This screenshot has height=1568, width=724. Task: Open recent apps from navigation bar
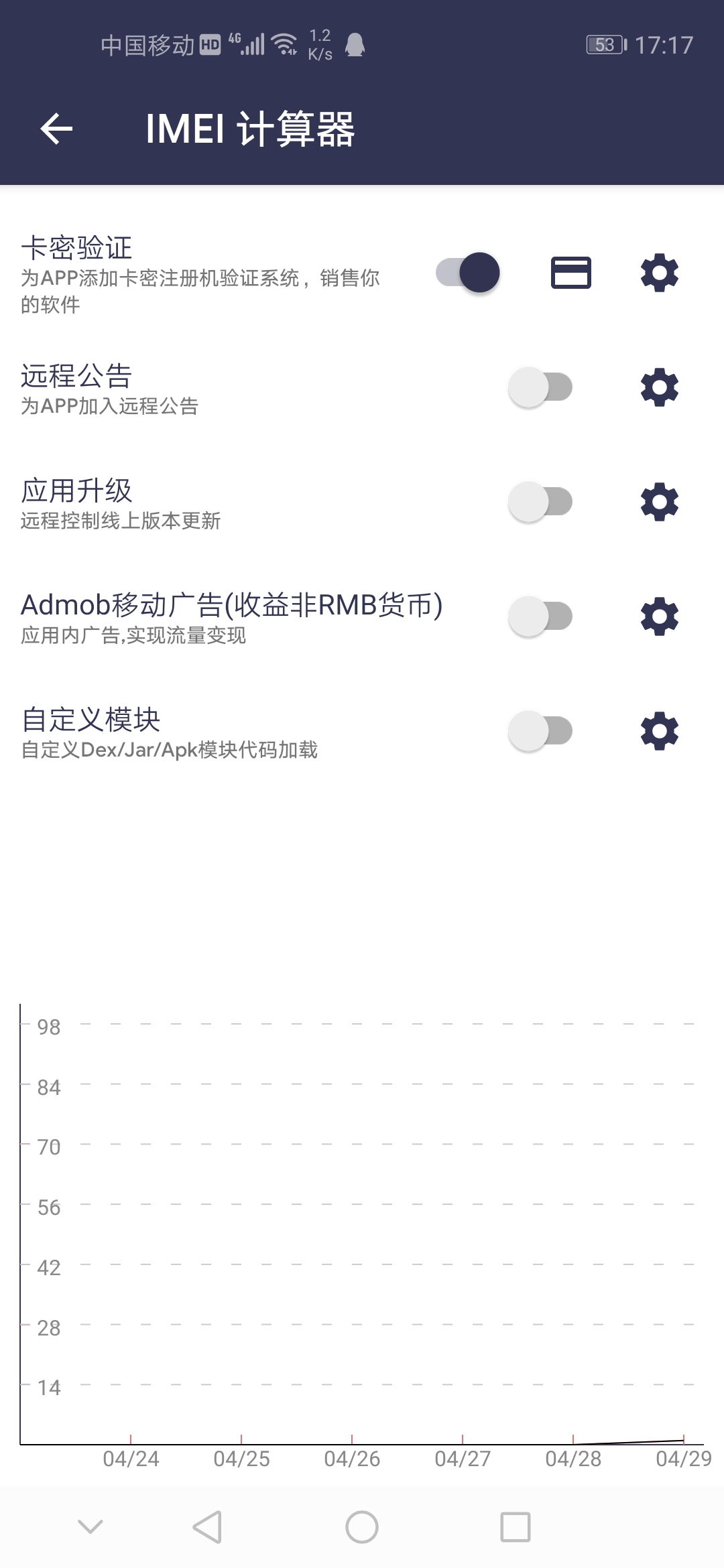click(516, 1527)
